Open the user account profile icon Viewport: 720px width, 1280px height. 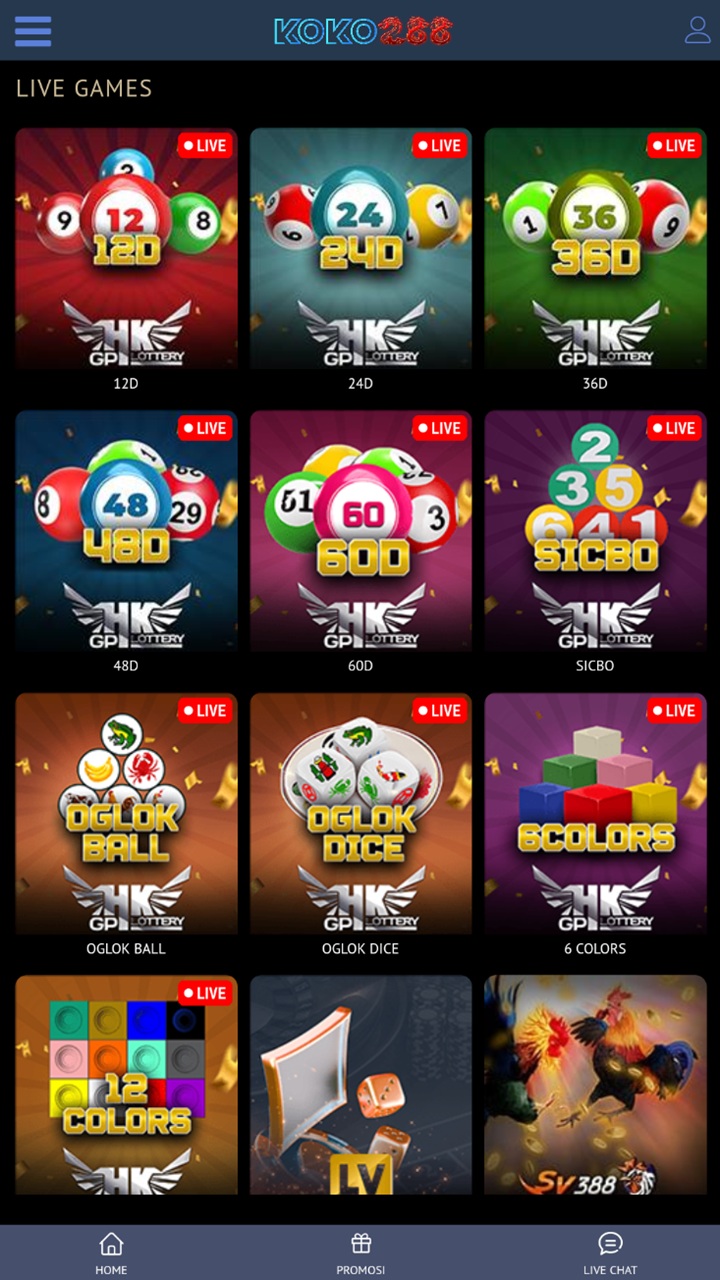point(697,30)
